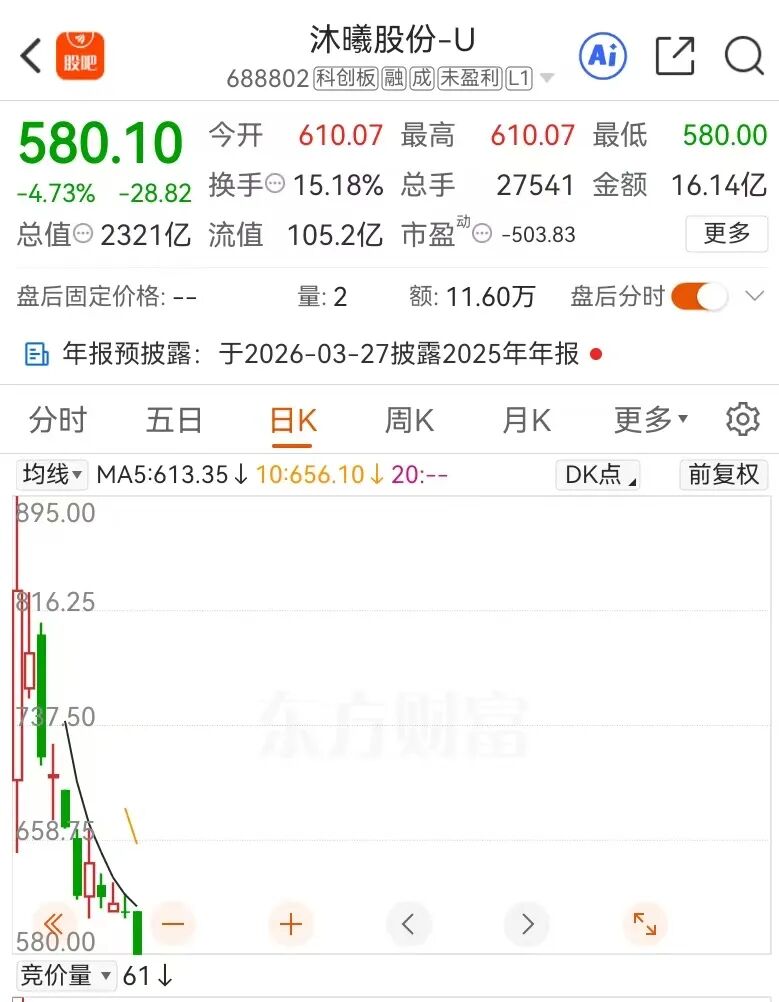Switch to the 五日 chart tab
This screenshot has height=1002, width=779.
[174, 420]
